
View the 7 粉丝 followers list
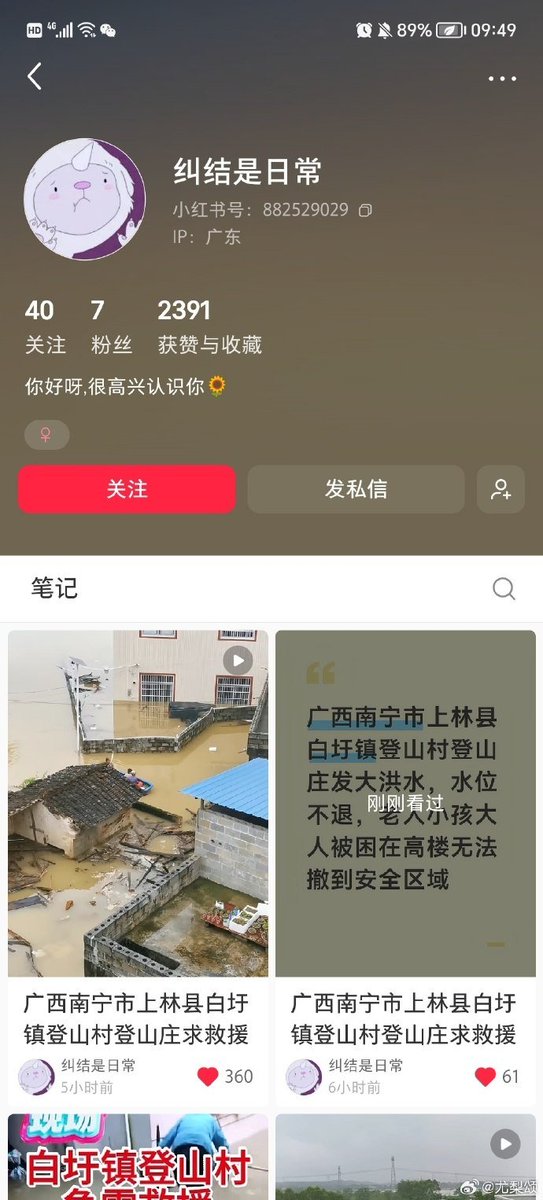pyautogui.click(x=111, y=327)
